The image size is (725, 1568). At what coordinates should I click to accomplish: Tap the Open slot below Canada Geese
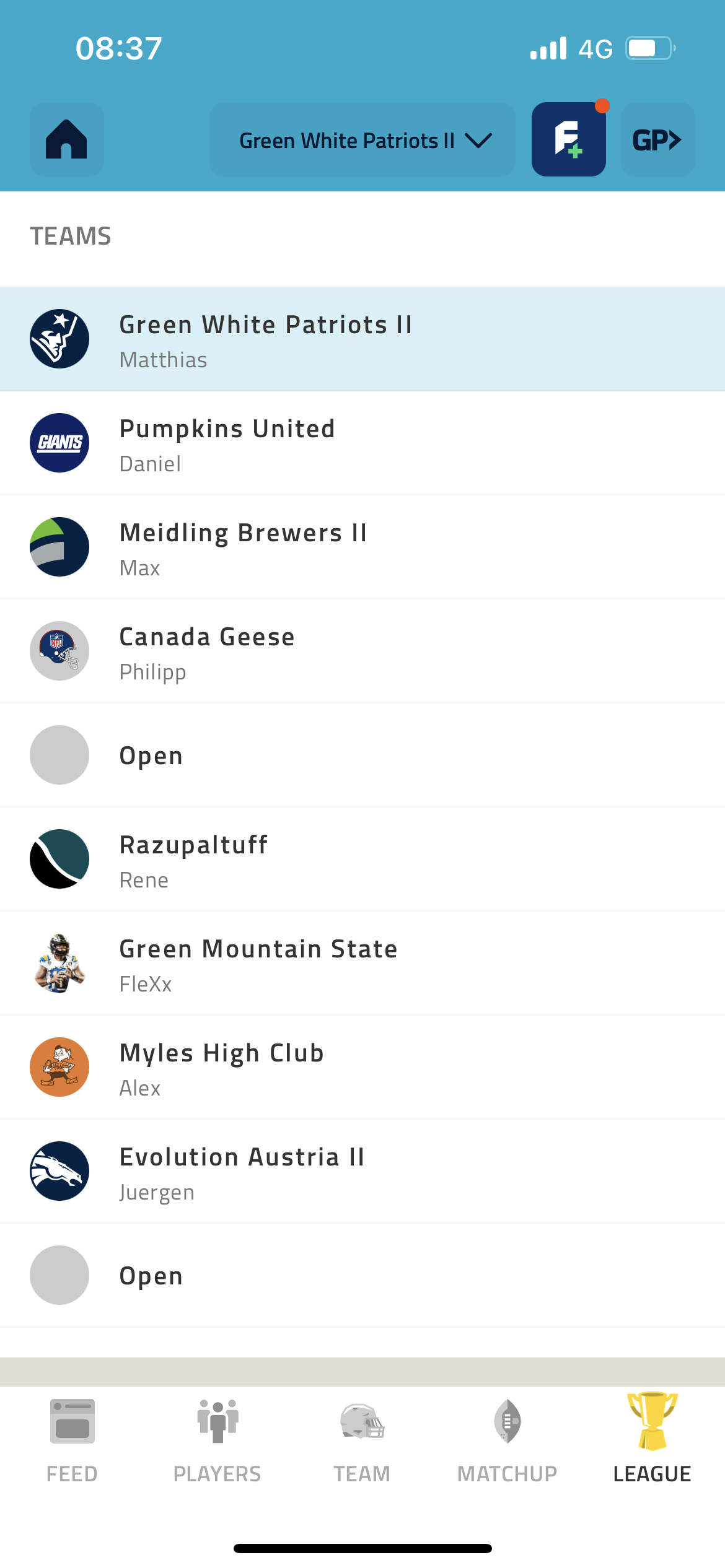coord(362,755)
